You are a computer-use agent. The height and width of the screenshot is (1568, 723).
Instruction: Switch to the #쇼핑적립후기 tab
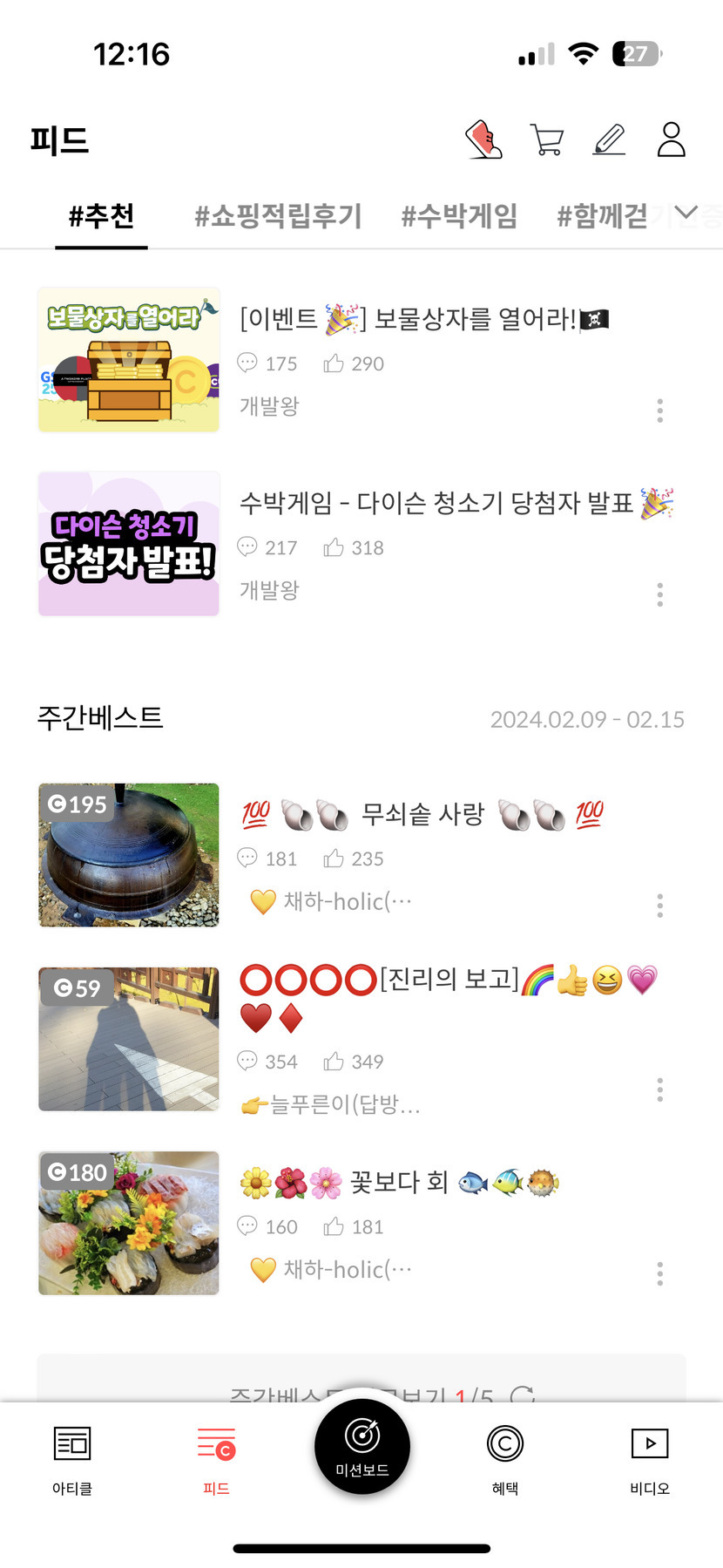click(x=278, y=215)
